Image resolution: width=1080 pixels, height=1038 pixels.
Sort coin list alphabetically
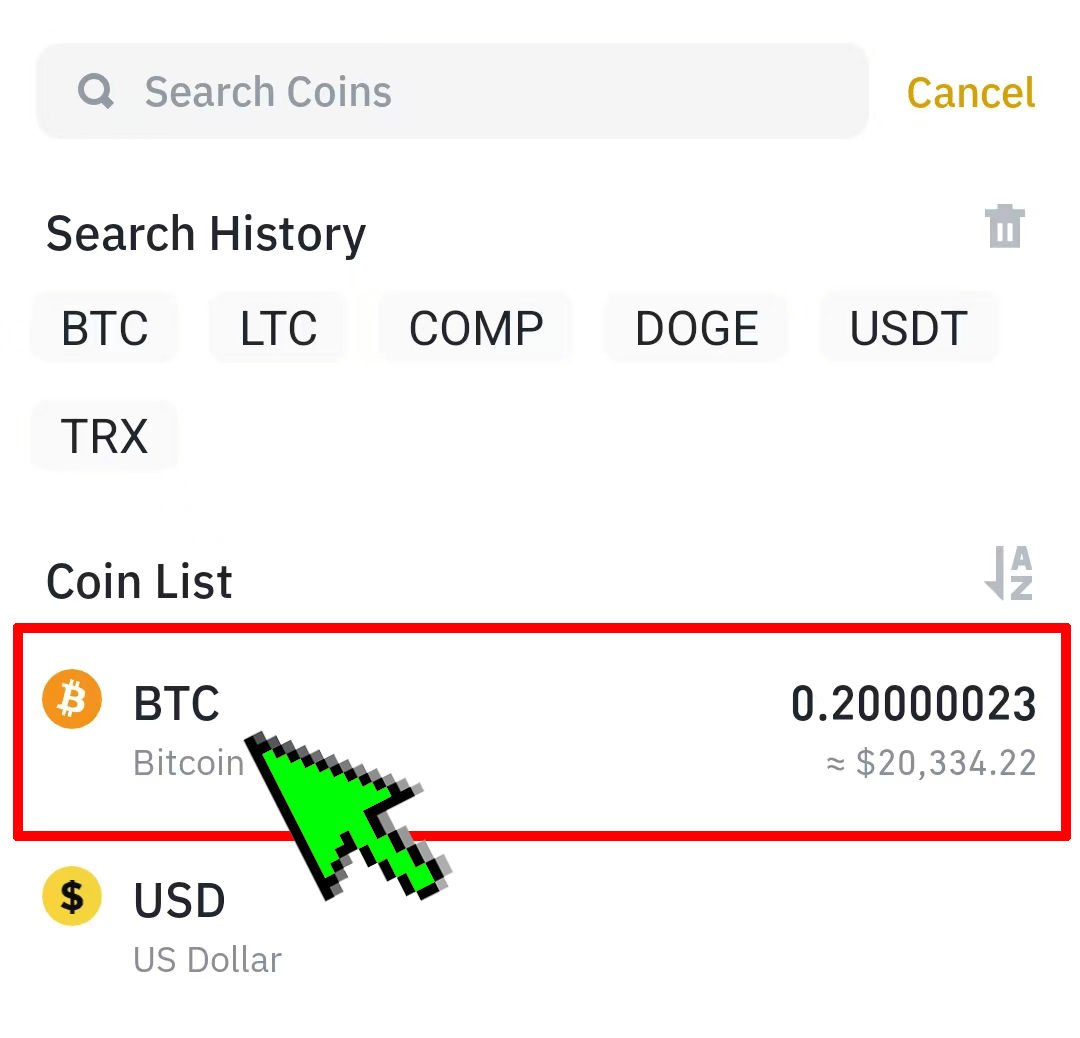[1008, 573]
